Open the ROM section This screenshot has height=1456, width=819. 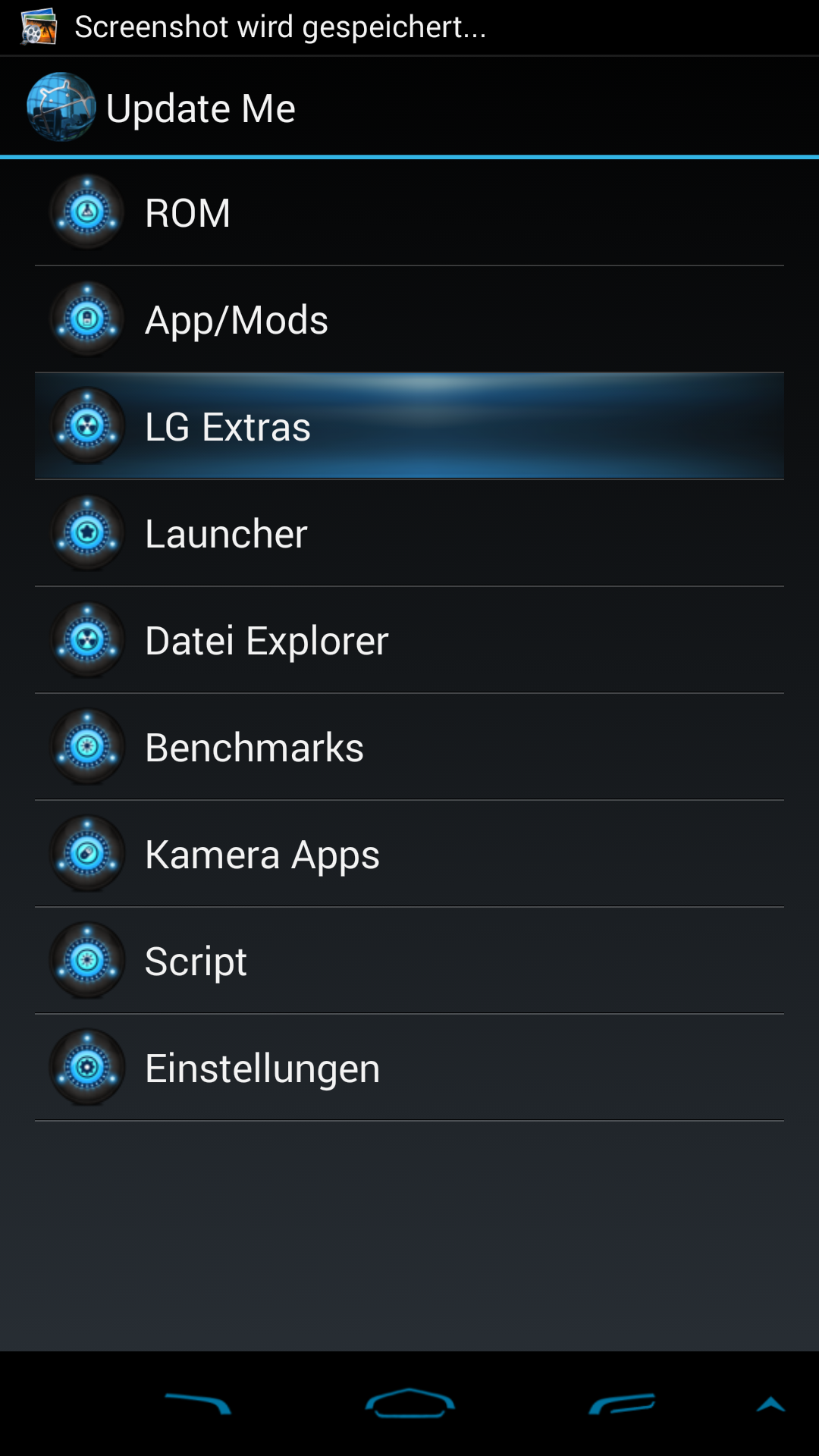point(409,212)
